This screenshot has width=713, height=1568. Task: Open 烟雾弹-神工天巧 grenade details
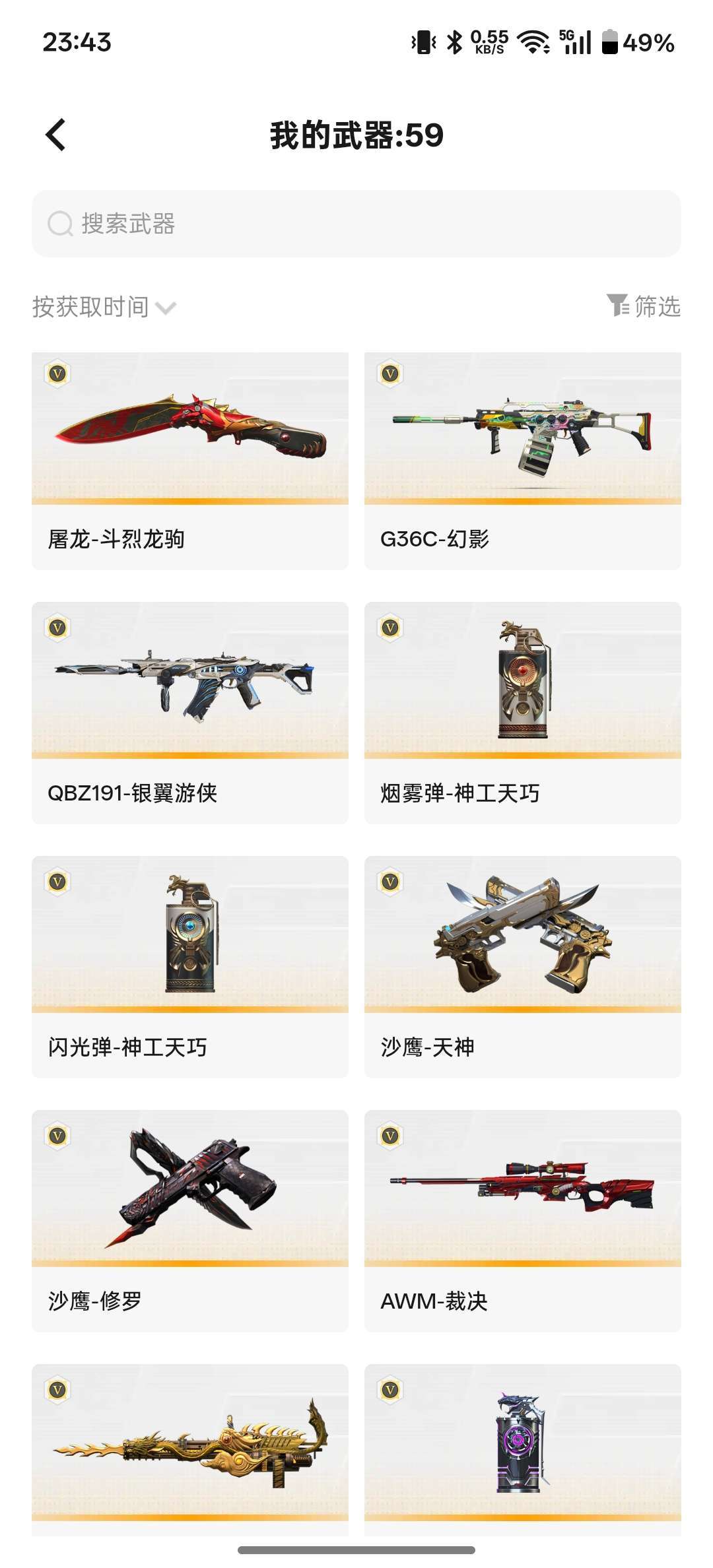pyautogui.click(x=522, y=712)
